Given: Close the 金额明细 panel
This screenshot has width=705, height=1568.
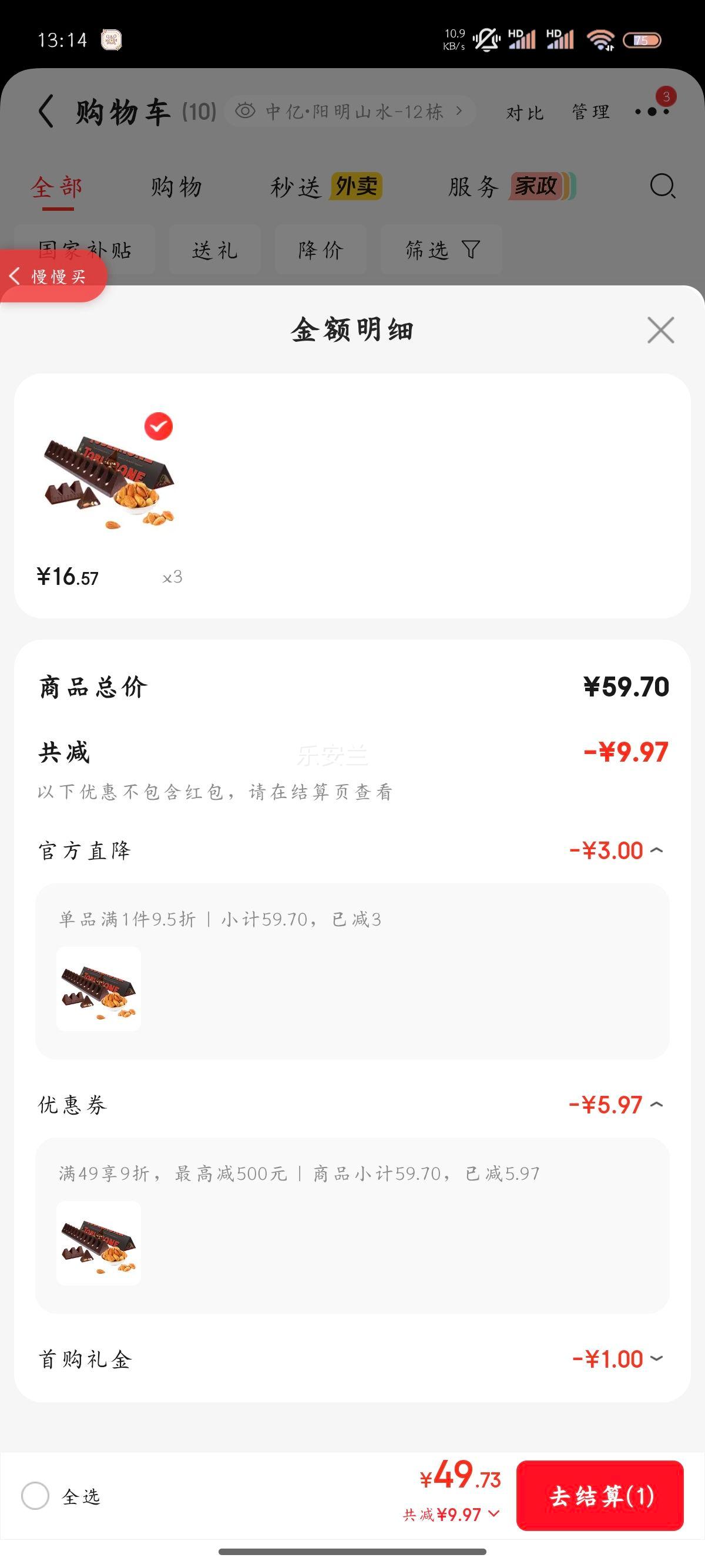Looking at the screenshot, I should [x=660, y=331].
